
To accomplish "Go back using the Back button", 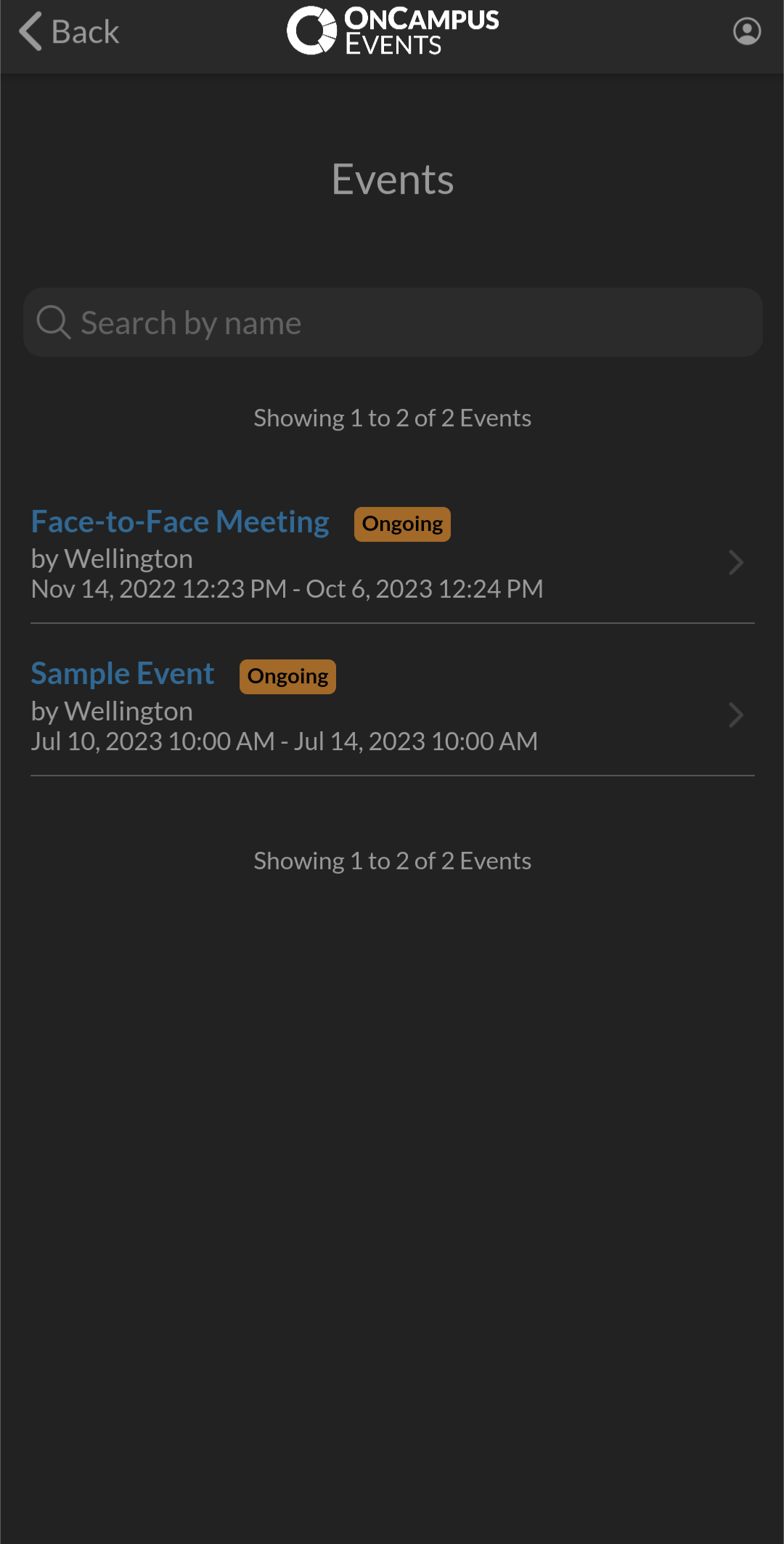I will 69,32.
